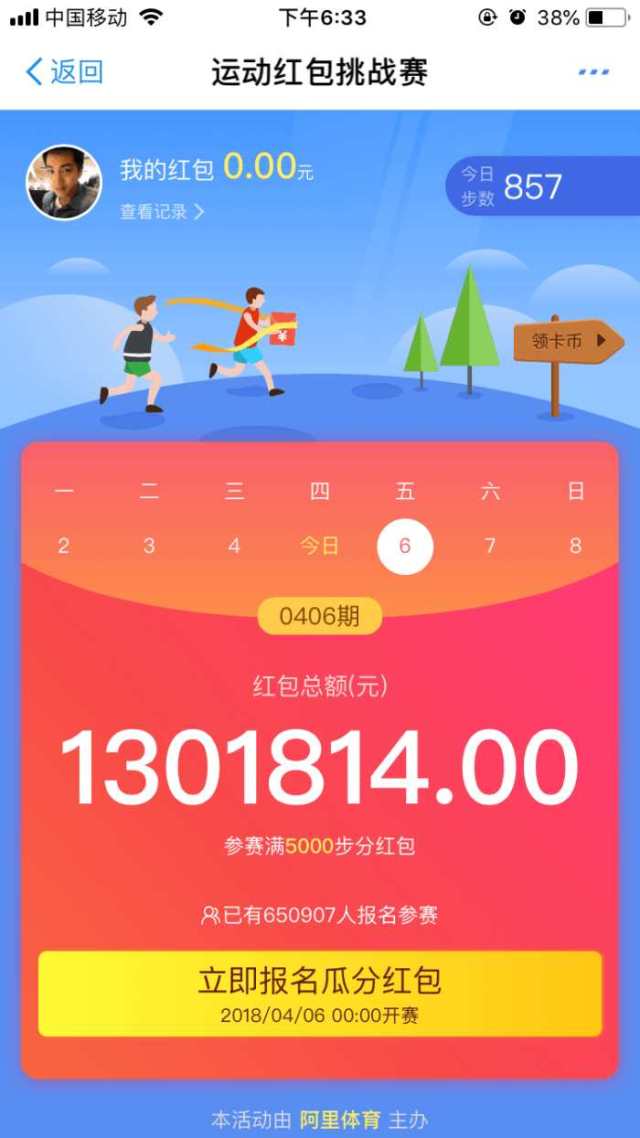Select date 2 in the calendar
Viewport: 640px width, 1138px height.
pos(64,546)
